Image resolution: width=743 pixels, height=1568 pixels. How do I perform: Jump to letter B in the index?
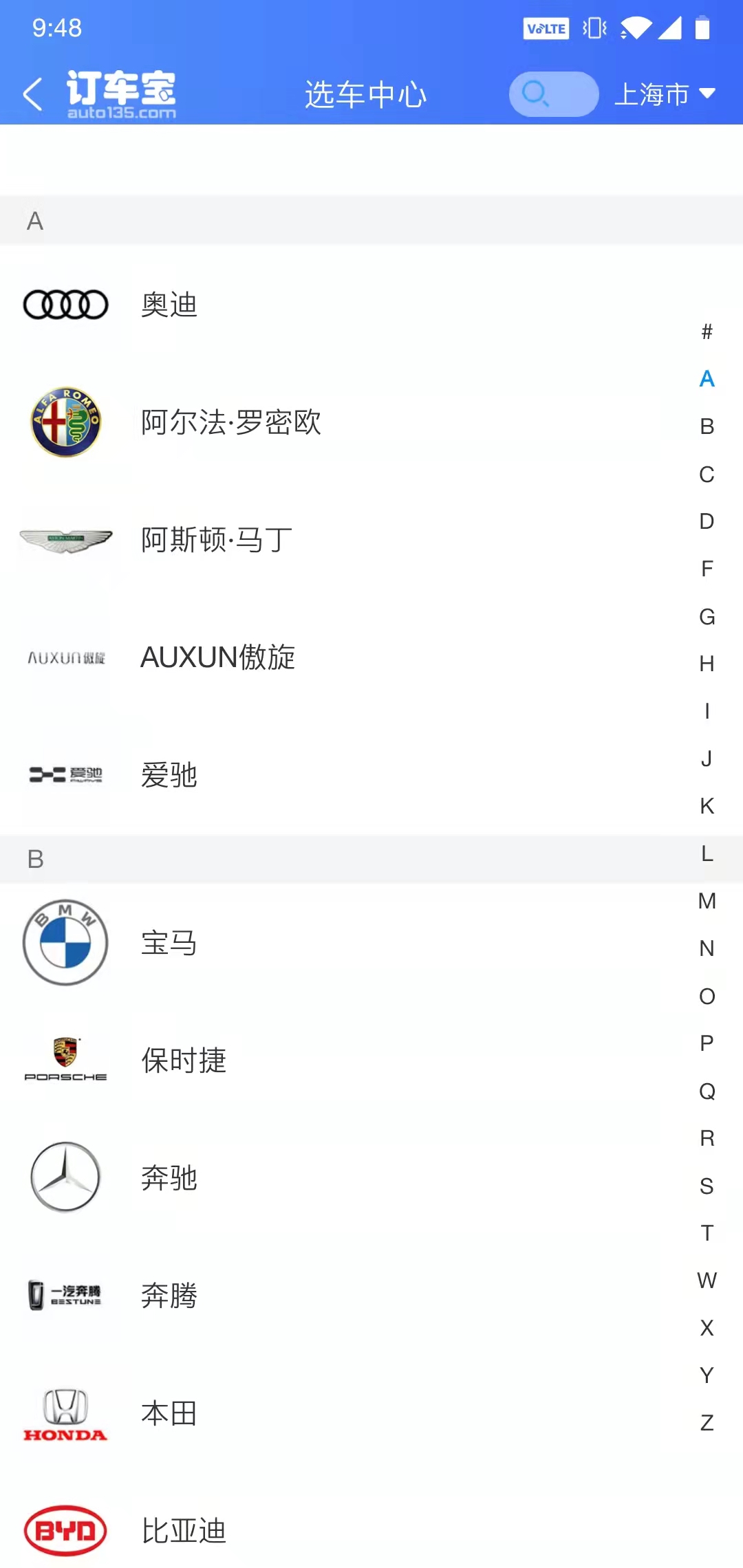706,426
